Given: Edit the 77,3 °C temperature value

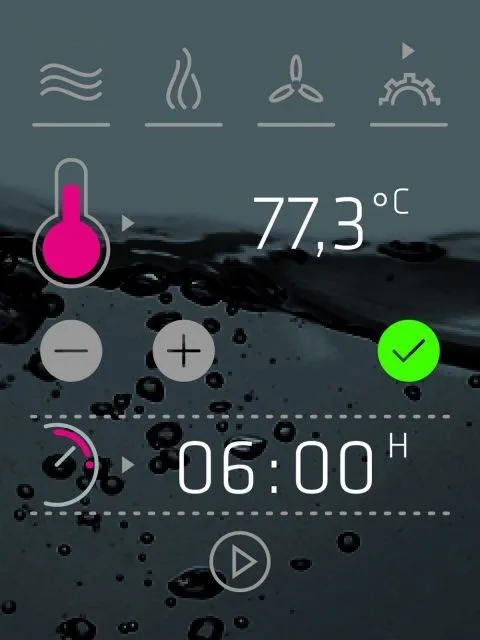Looking at the screenshot, I should tap(331, 222).
